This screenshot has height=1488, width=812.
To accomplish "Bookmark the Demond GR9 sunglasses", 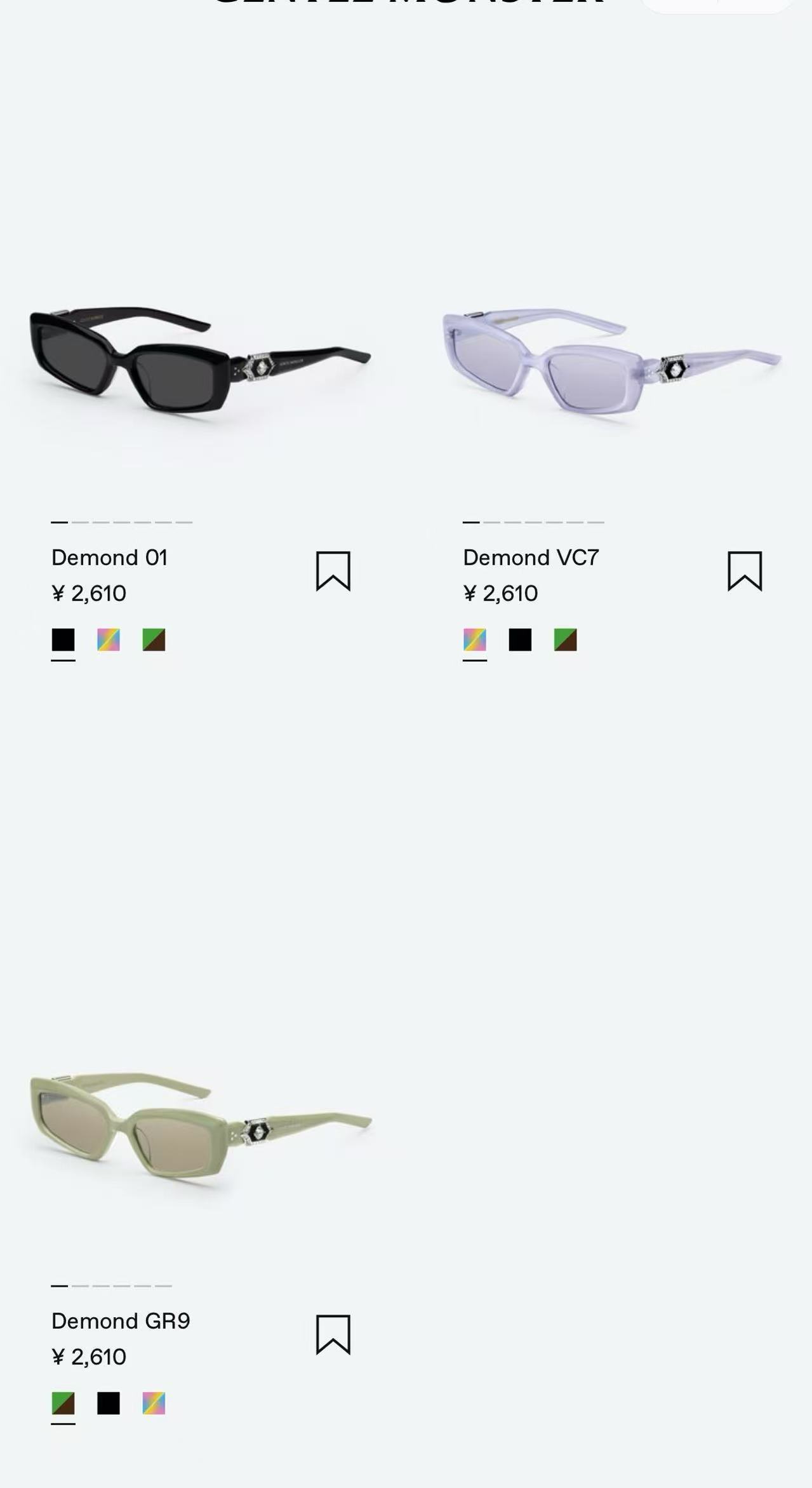I will (x=333, y=1334).
